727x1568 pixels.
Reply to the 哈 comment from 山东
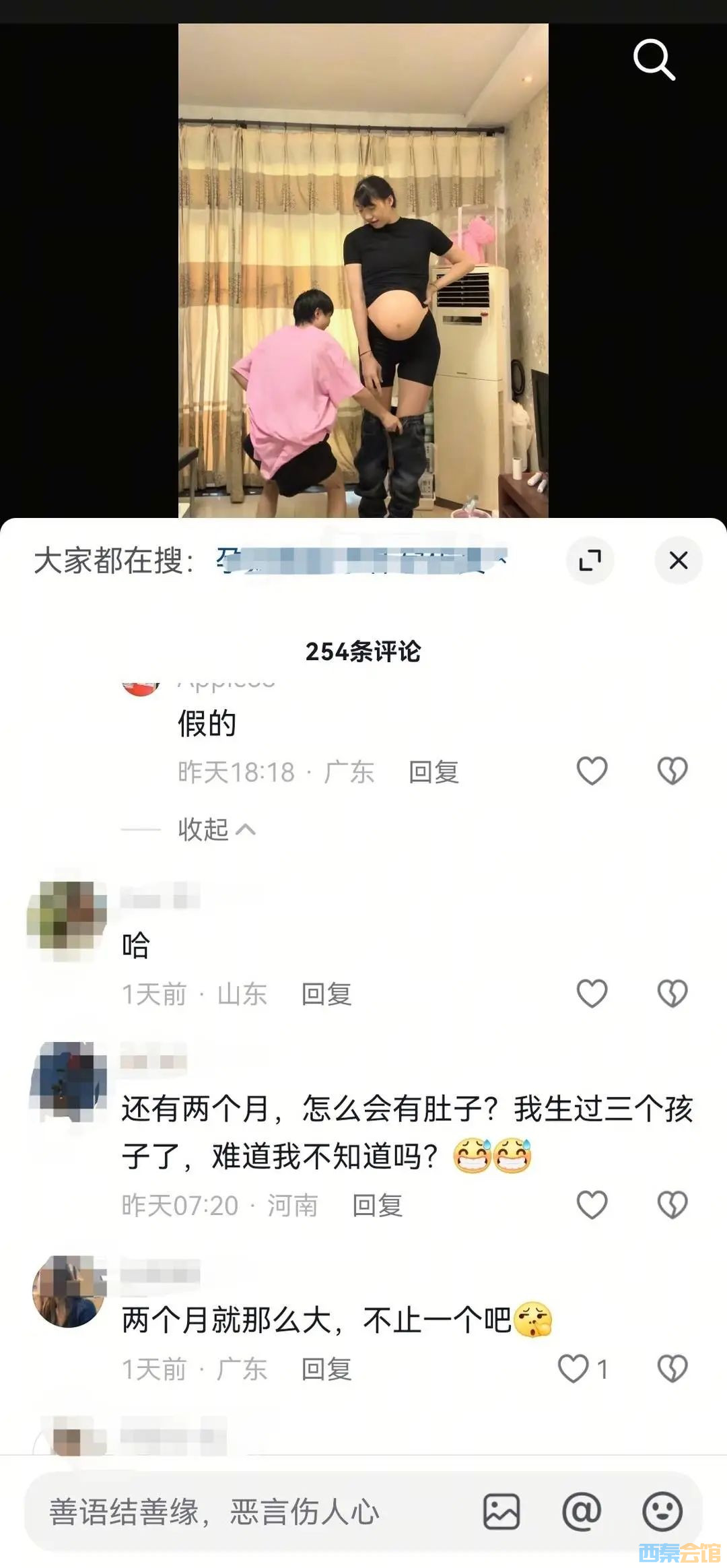click(x=326, y=994)
